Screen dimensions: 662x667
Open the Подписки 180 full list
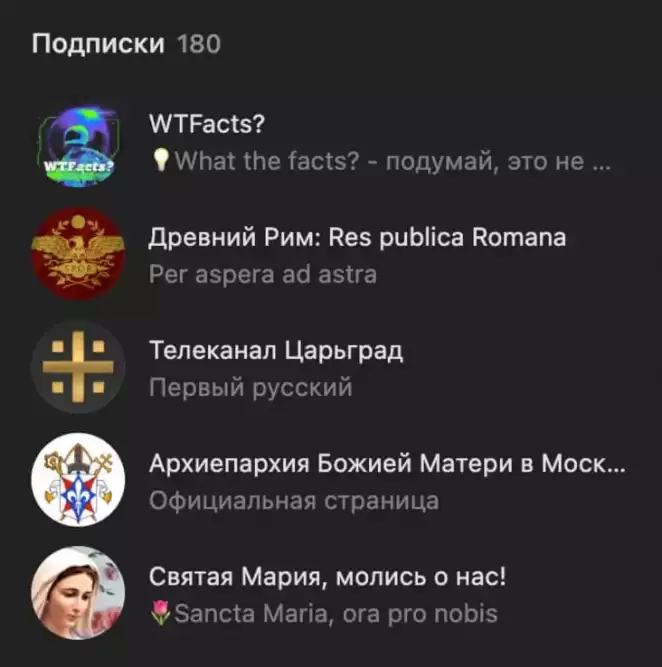(126, 44)
